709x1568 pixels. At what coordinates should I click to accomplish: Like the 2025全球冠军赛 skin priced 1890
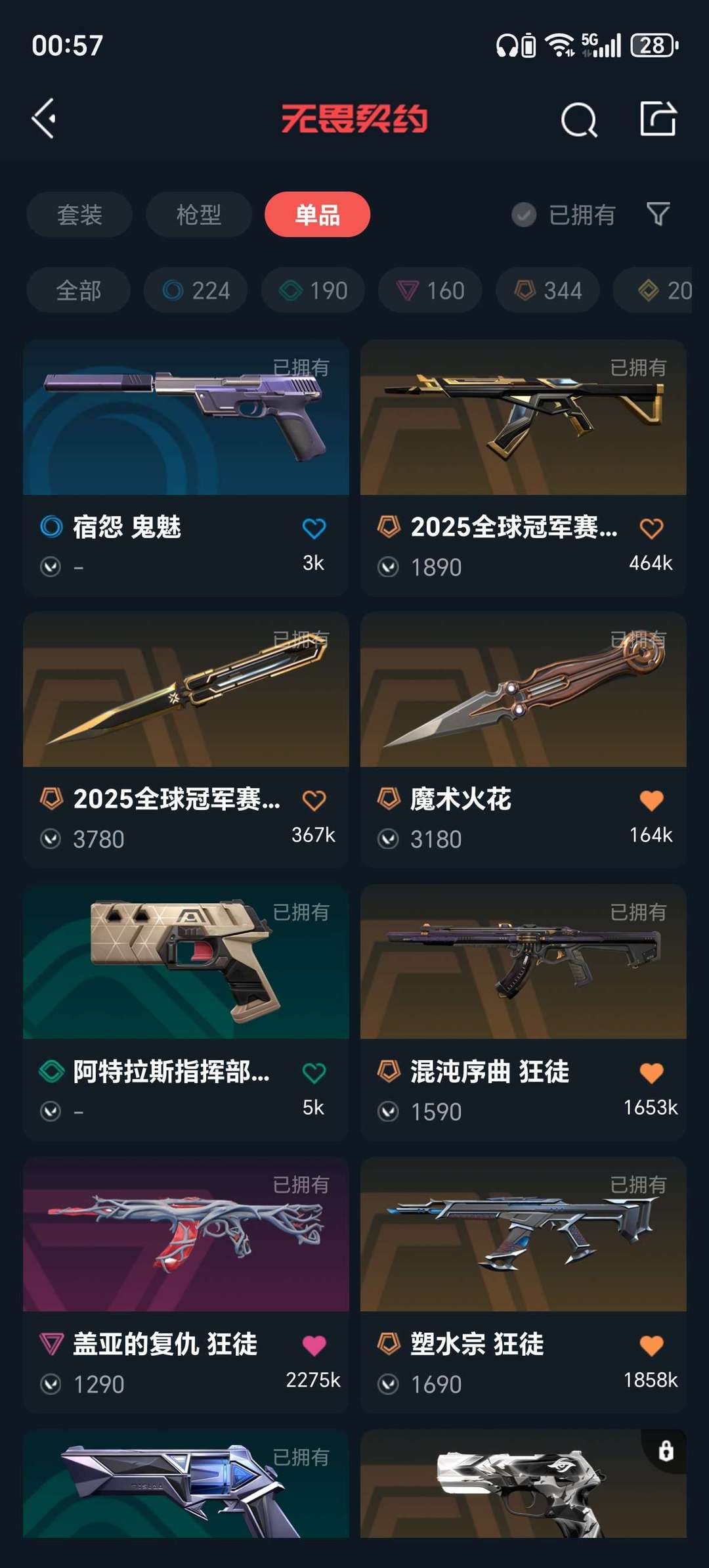(x=651, y=528)
